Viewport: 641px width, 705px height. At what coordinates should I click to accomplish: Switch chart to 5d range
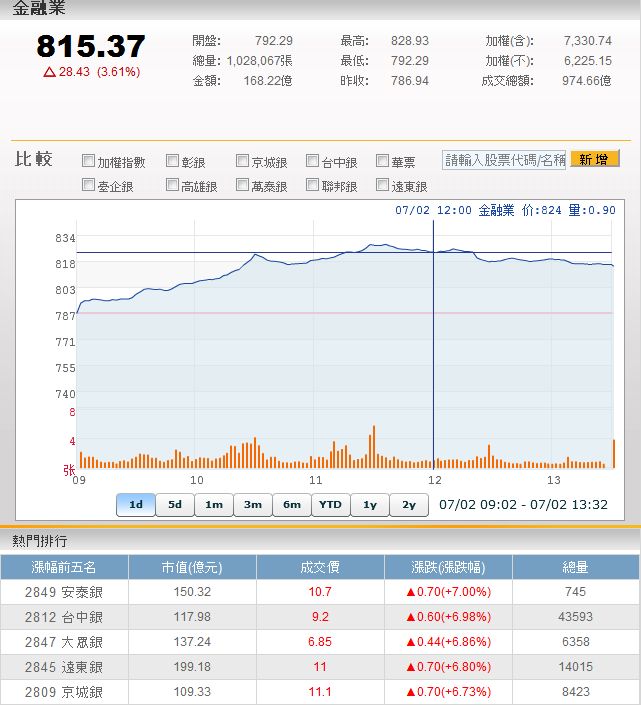click(175, 505)
